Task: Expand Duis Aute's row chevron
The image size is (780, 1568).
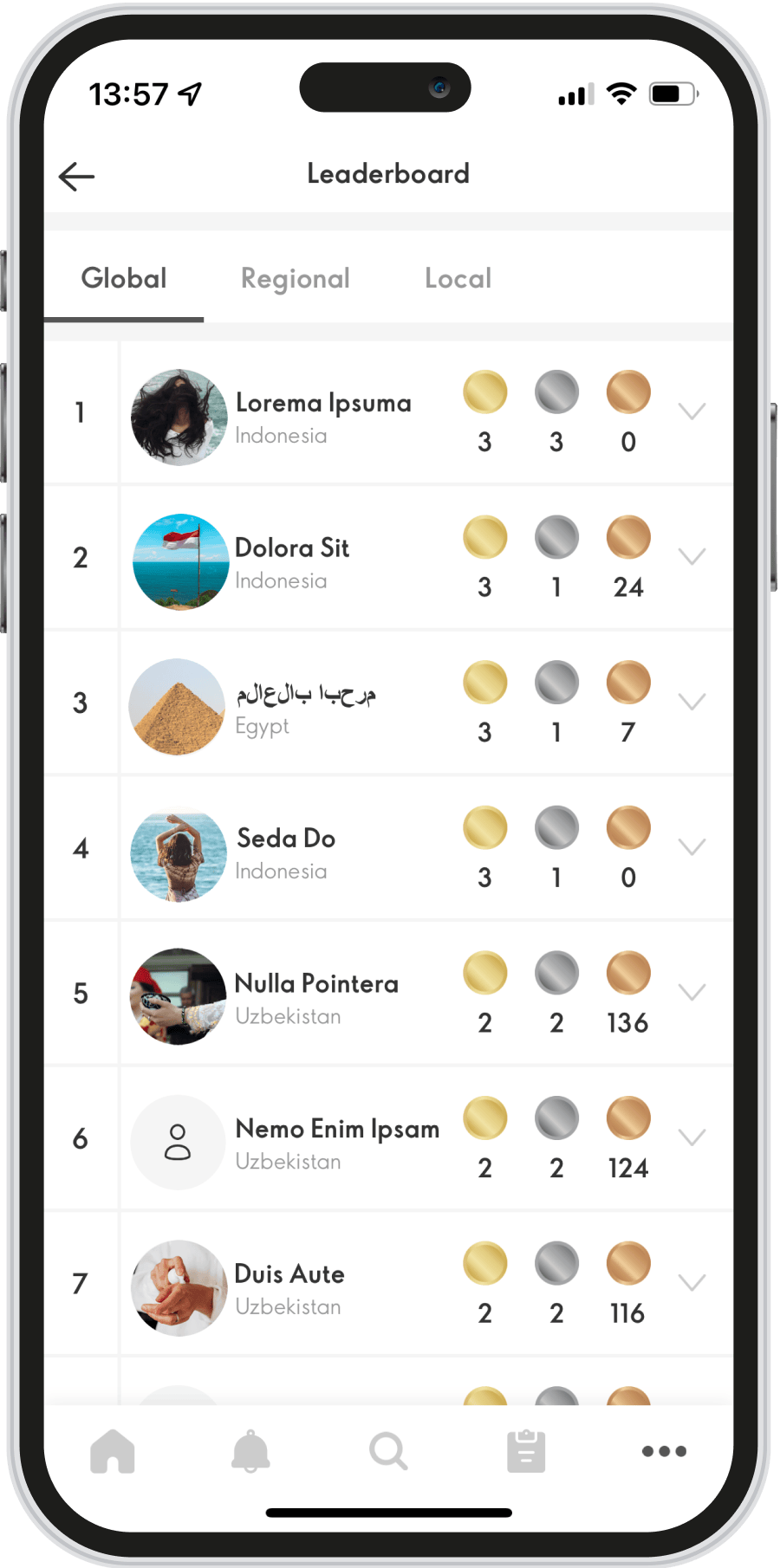Action: (692, 1282)
